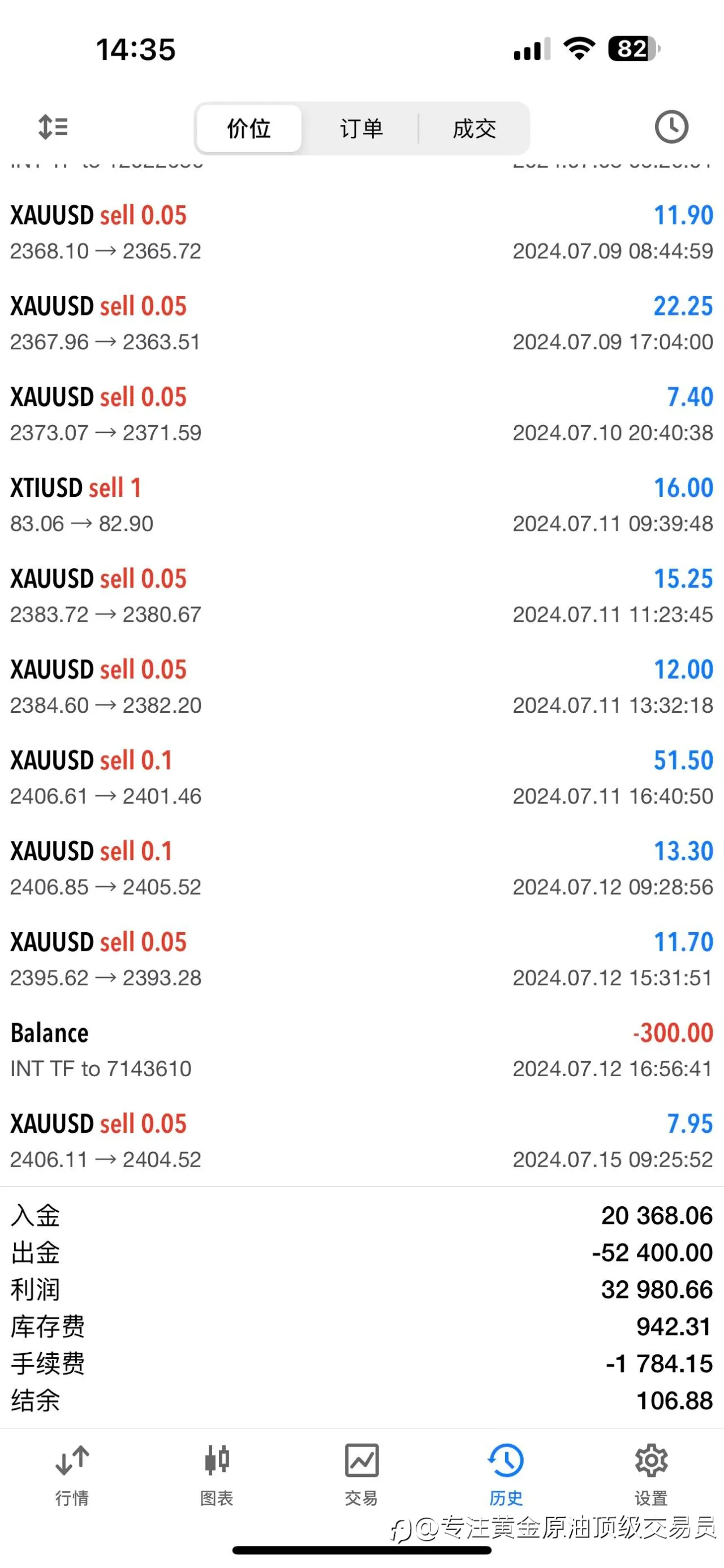Screen dimensions: 724x1568
Task: Expand the XAUUSD trade with profit 11.90
Action: coord(361,232)
